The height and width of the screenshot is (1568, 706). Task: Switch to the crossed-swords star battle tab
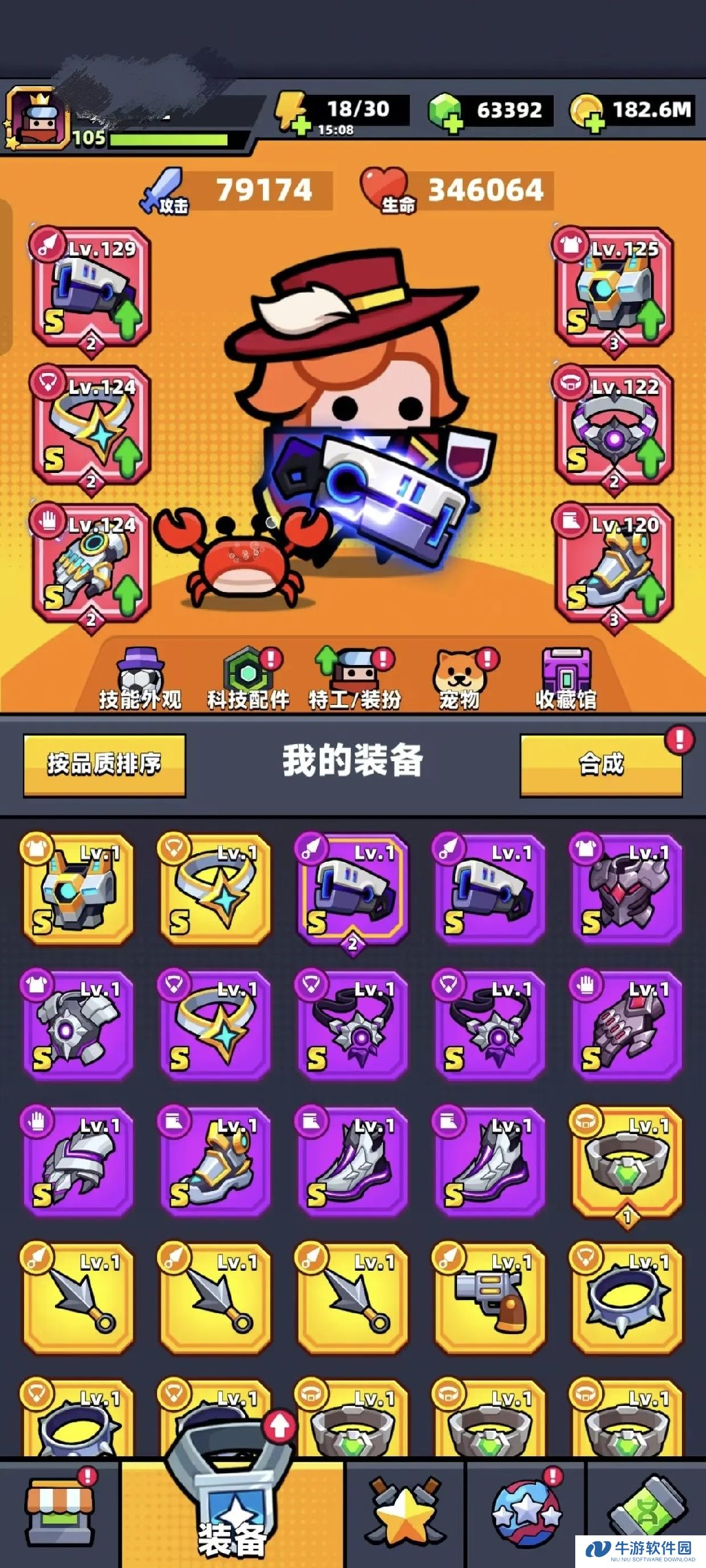pyautogui.click(x=405, y=1514)
